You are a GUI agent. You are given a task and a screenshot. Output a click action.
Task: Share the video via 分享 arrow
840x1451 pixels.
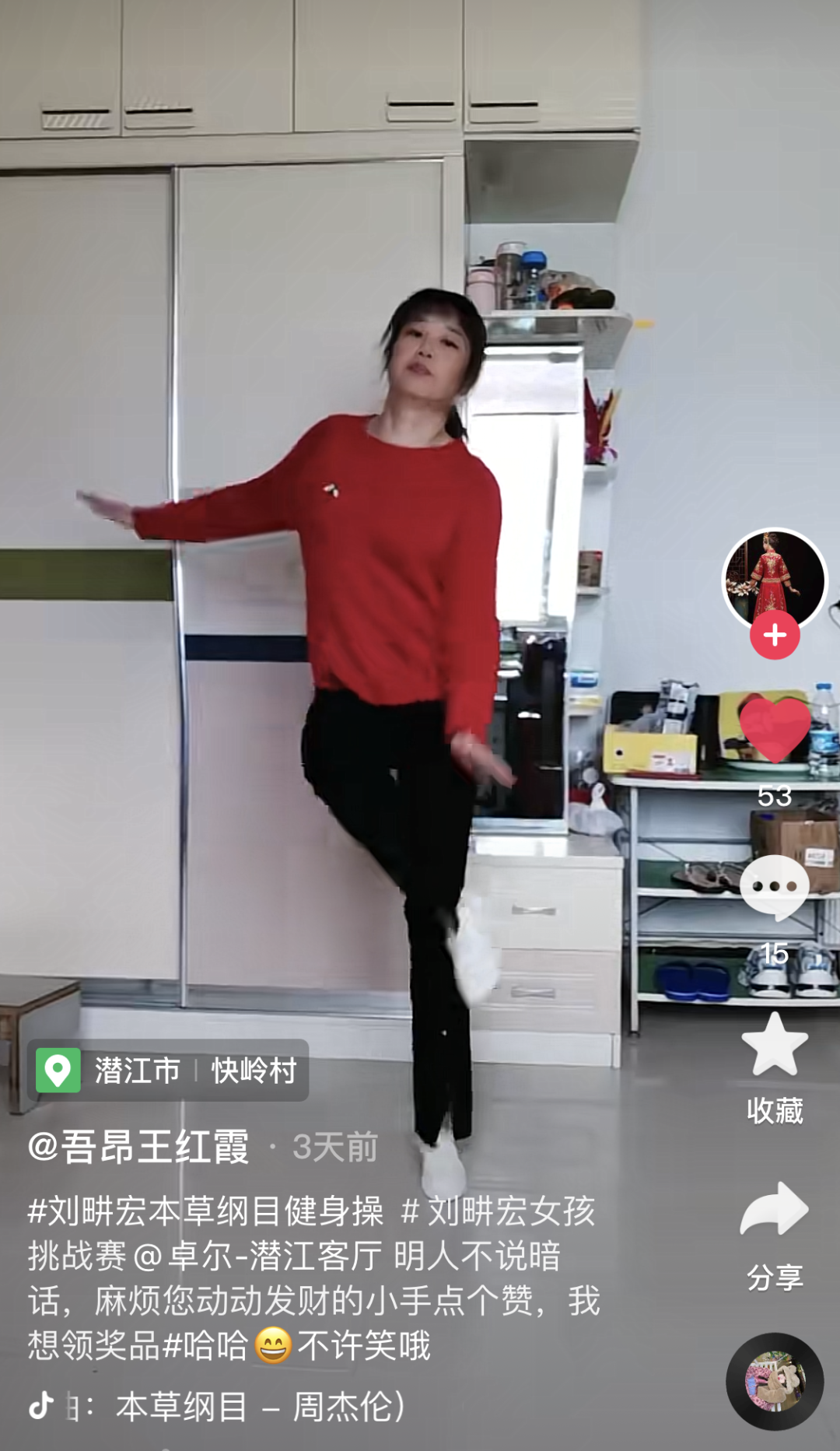(774, 1210)
